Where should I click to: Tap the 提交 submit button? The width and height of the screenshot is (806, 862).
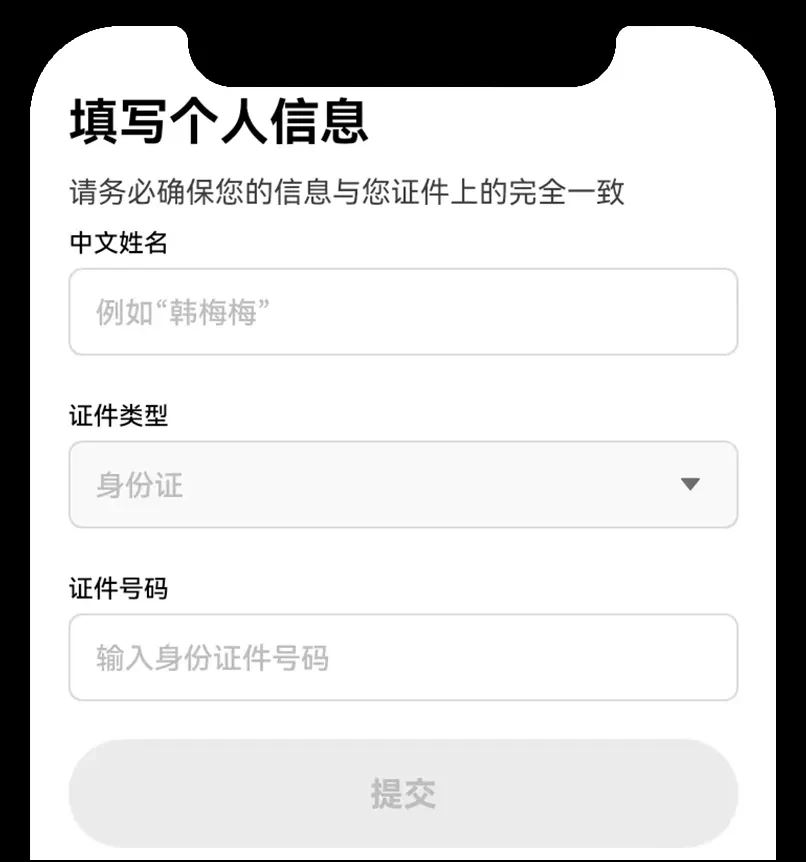click(x=403, y=793)
